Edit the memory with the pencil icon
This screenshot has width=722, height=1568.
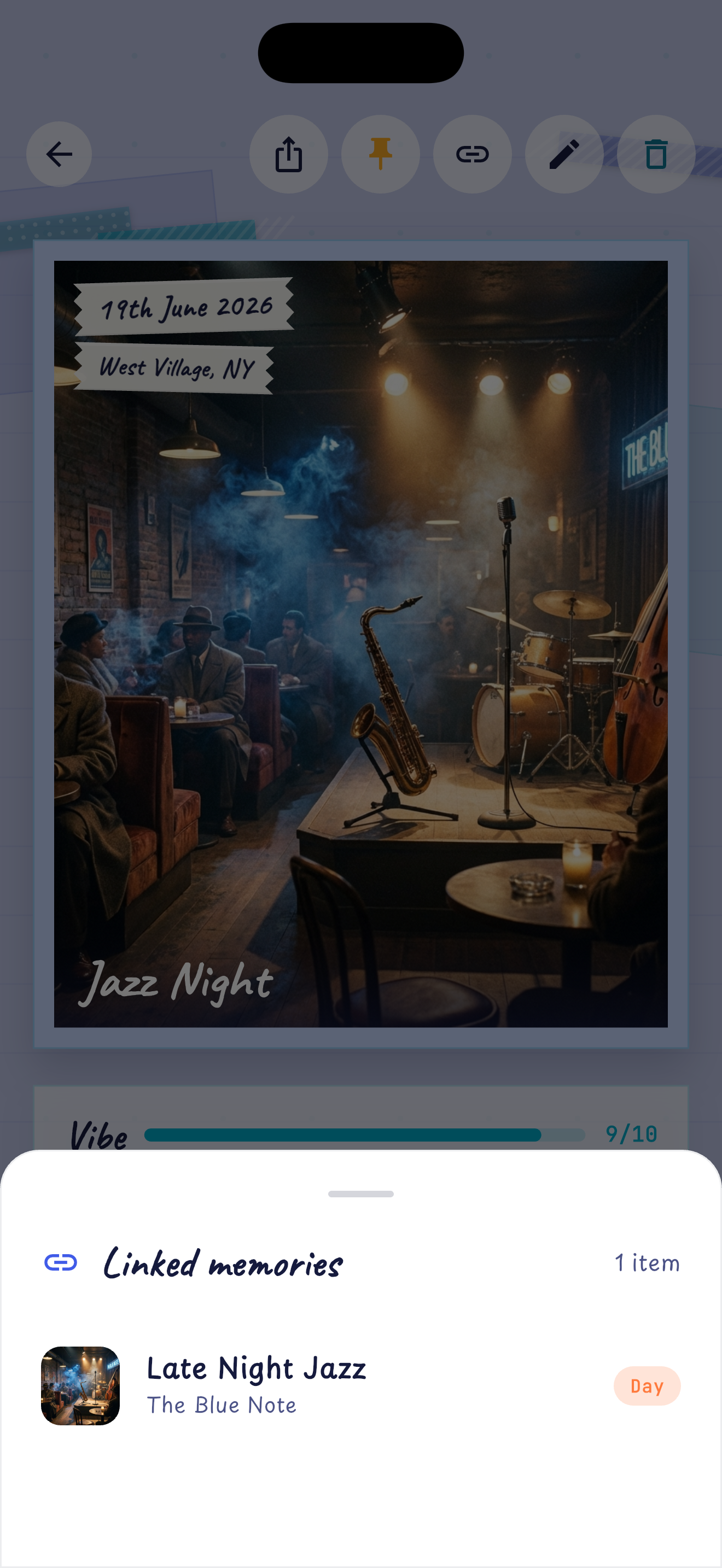point(564,154)
